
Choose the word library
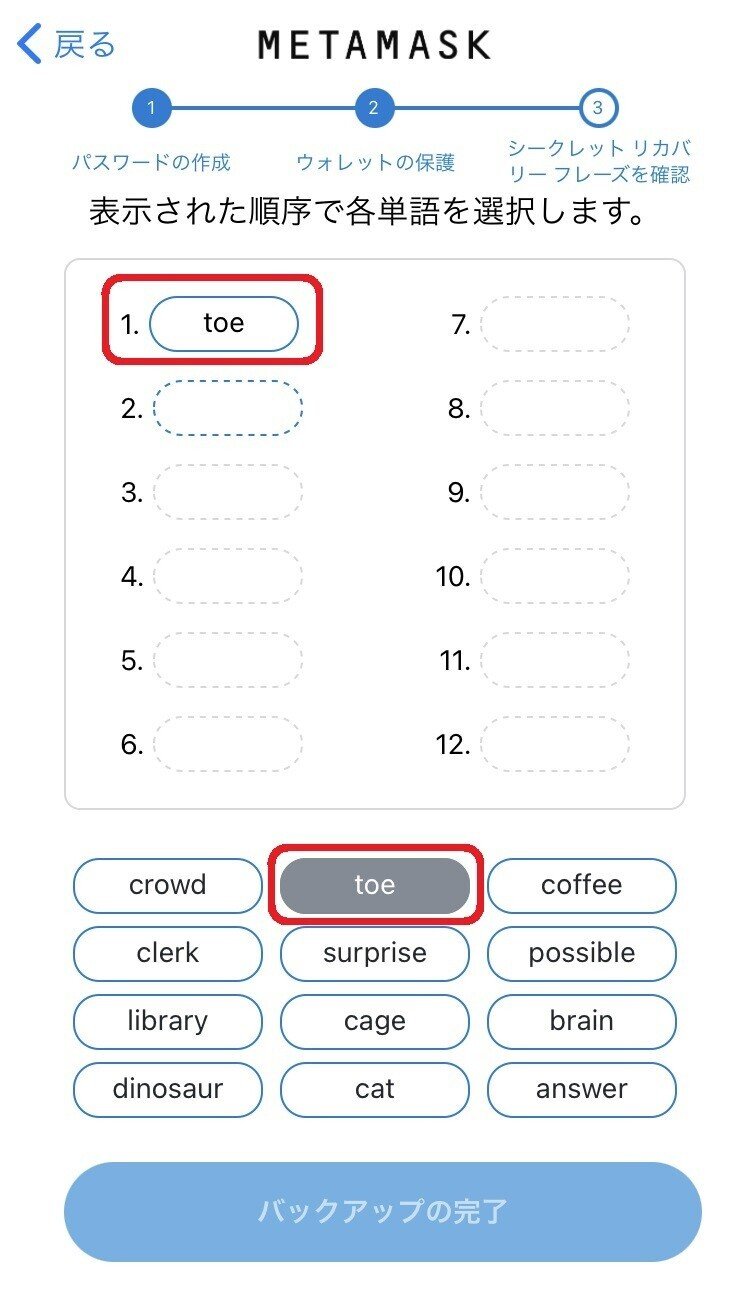168,1021
